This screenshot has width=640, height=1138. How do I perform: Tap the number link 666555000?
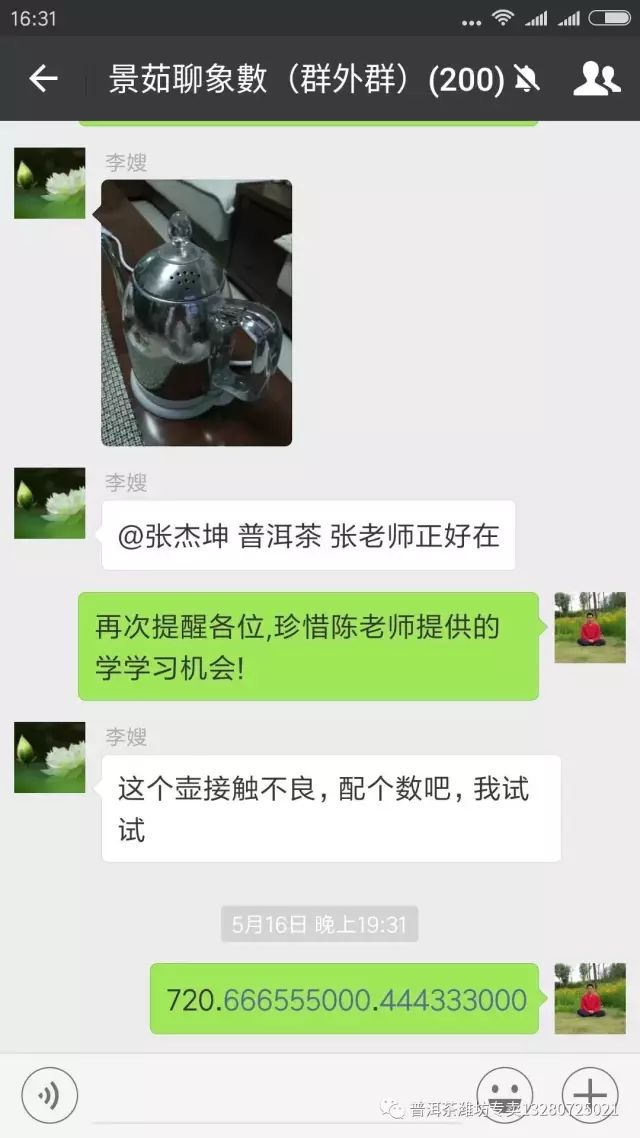coord(297,999)
